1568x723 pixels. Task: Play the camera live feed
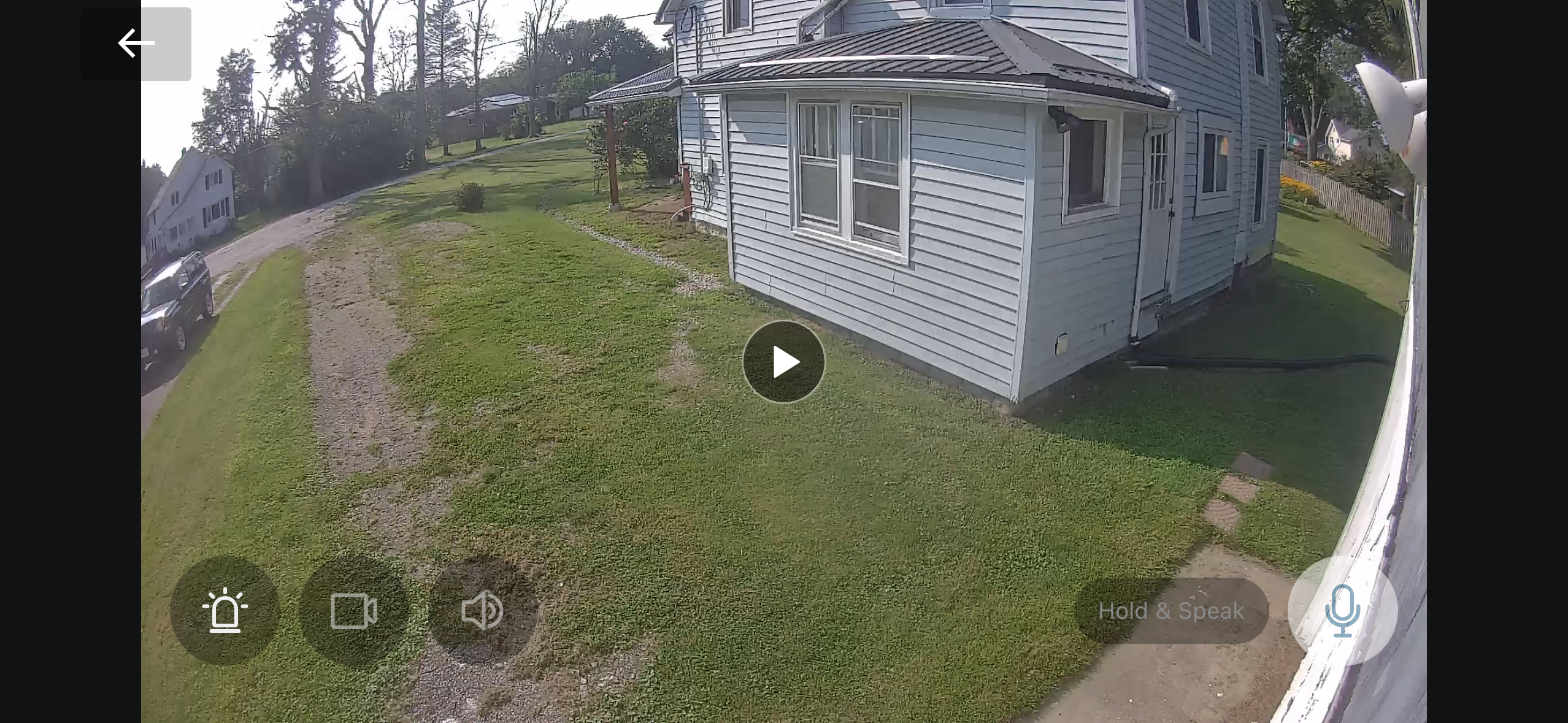pyautogui.click(x=783, y=362)
